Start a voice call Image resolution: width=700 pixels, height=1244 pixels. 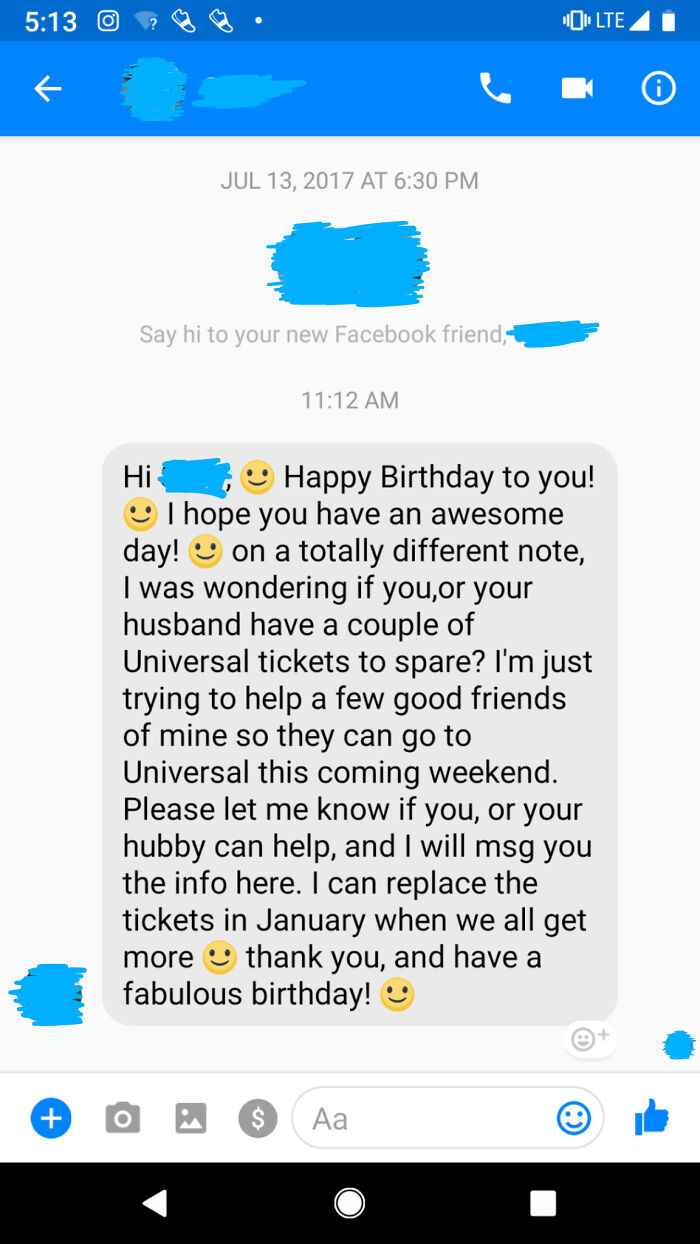coord(495,89)
